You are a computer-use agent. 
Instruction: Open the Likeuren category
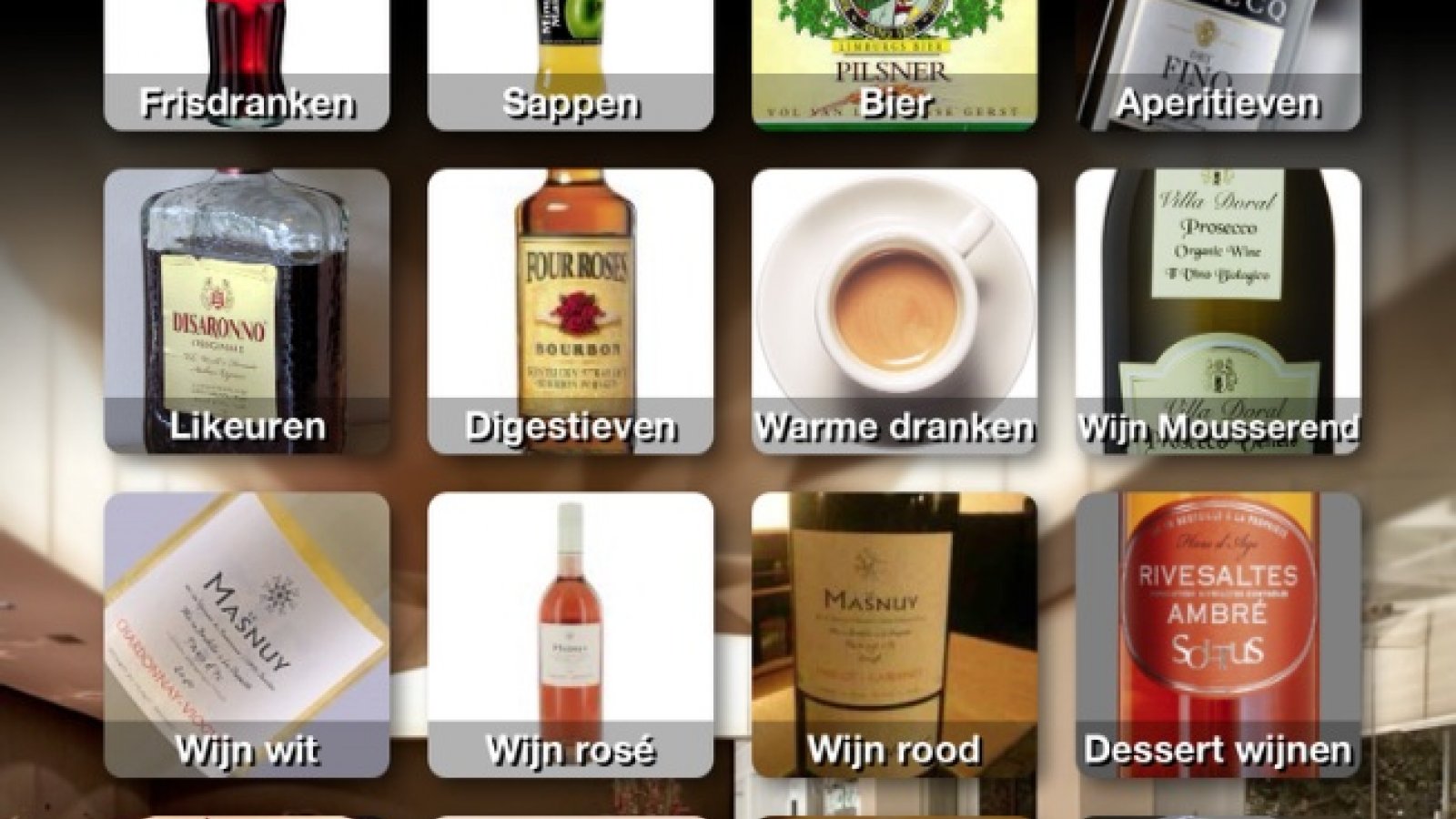247,310
